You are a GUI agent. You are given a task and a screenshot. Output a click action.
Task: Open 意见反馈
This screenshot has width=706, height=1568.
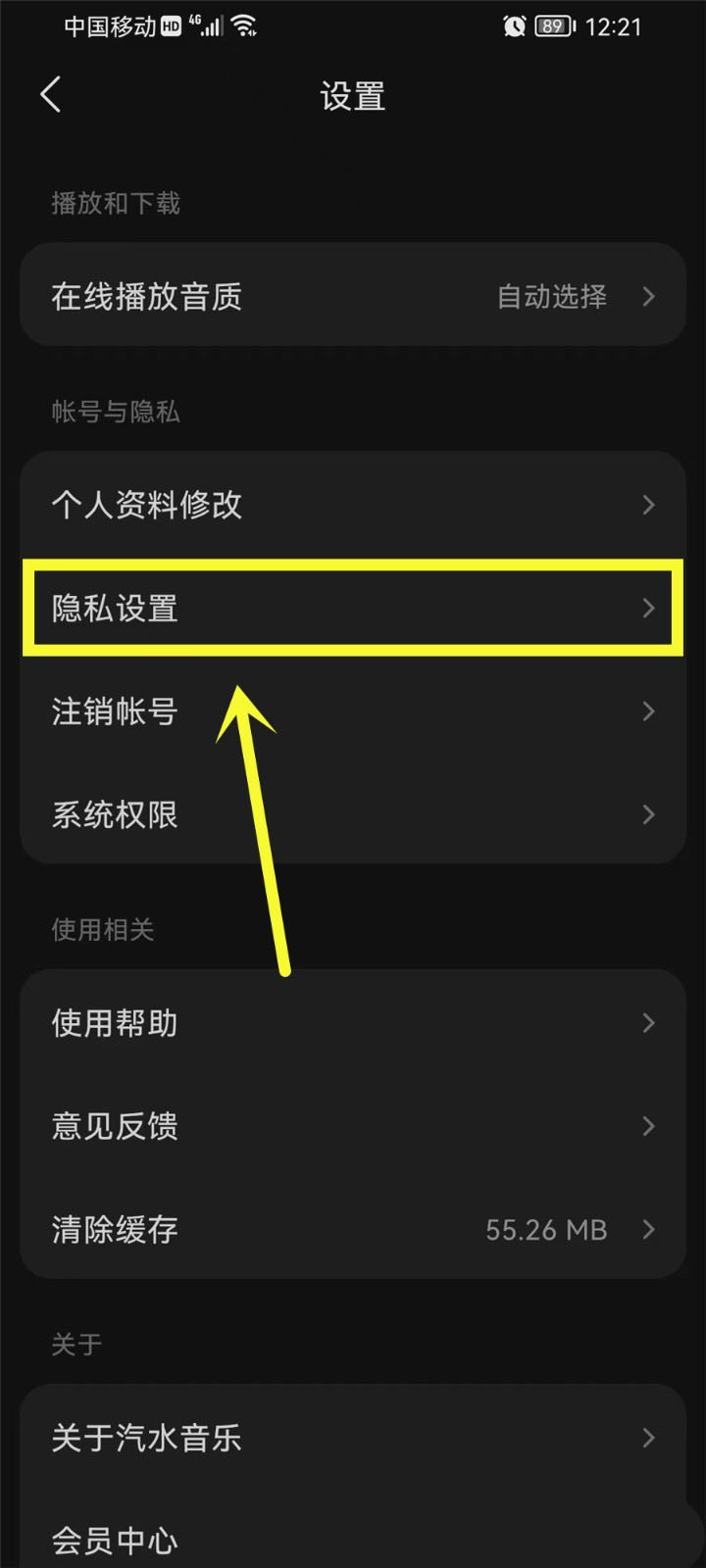point(353,1126)
